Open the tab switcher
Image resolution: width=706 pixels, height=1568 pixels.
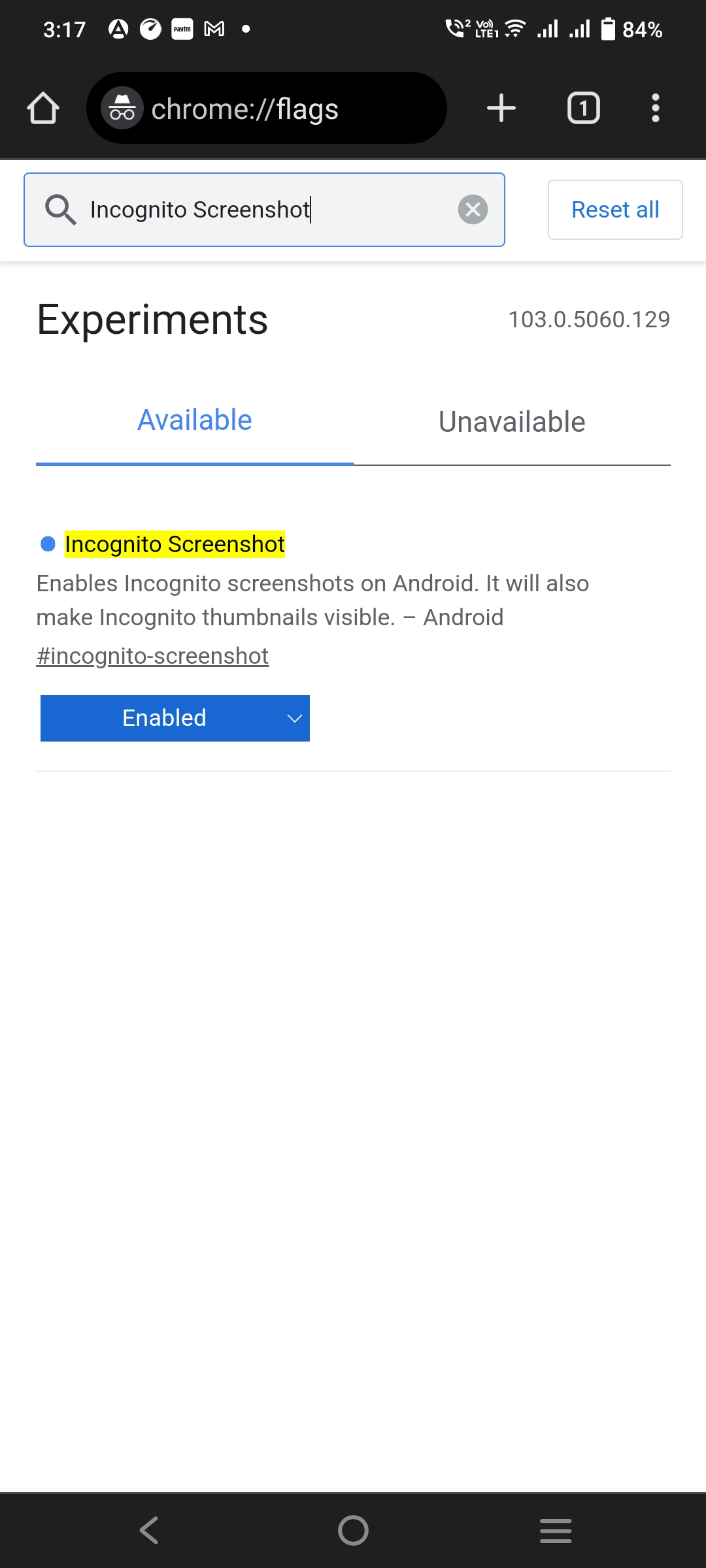(583, 108)
